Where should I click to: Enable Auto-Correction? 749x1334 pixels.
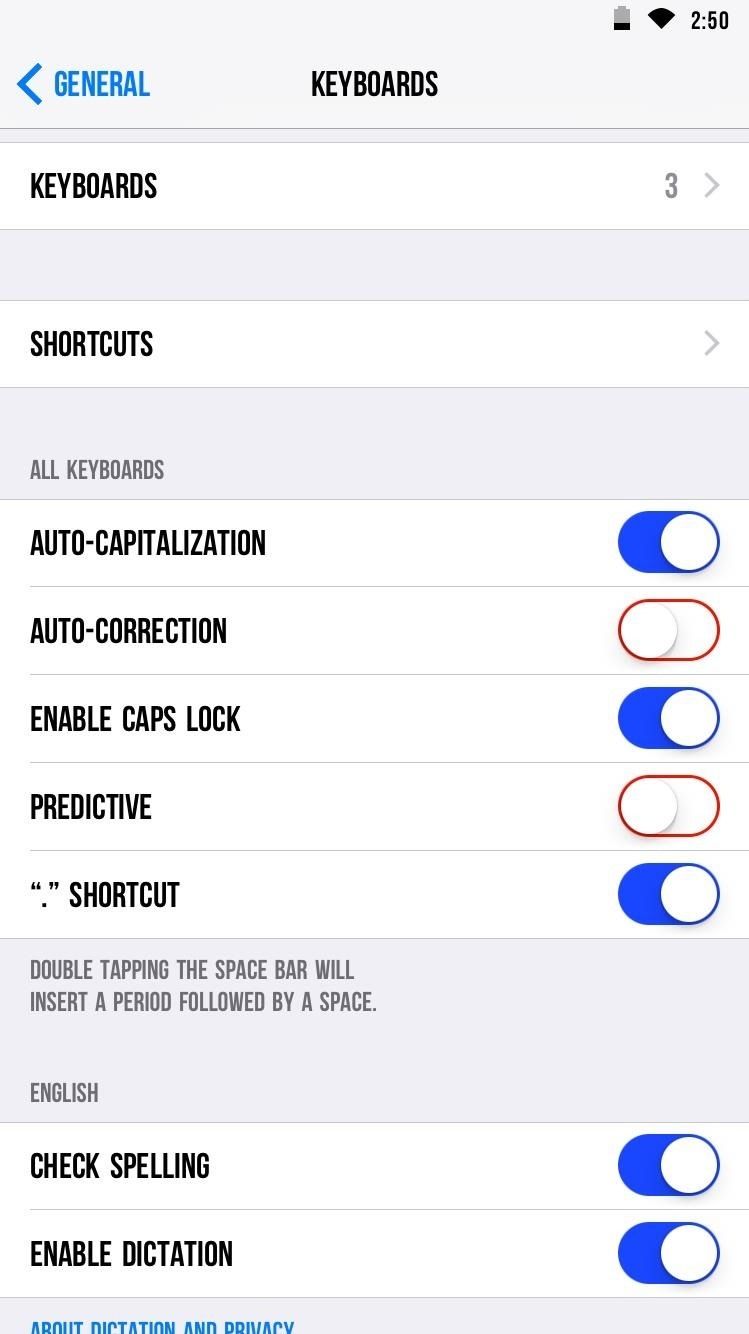tap(668, 630)
